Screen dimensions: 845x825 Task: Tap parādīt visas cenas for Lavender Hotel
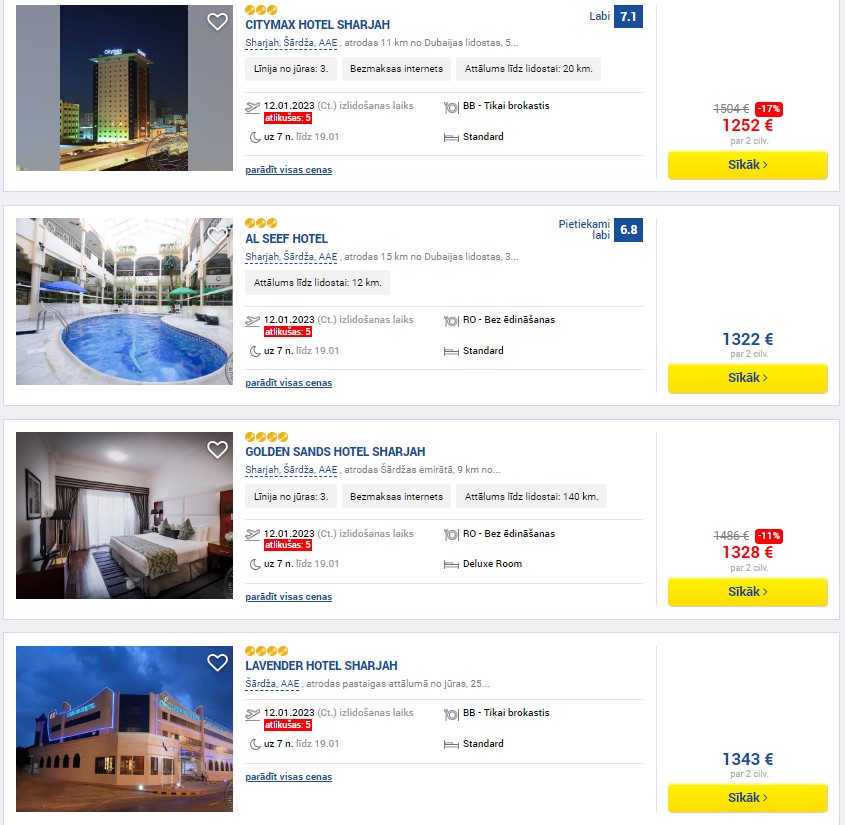(x=288, y=777)
